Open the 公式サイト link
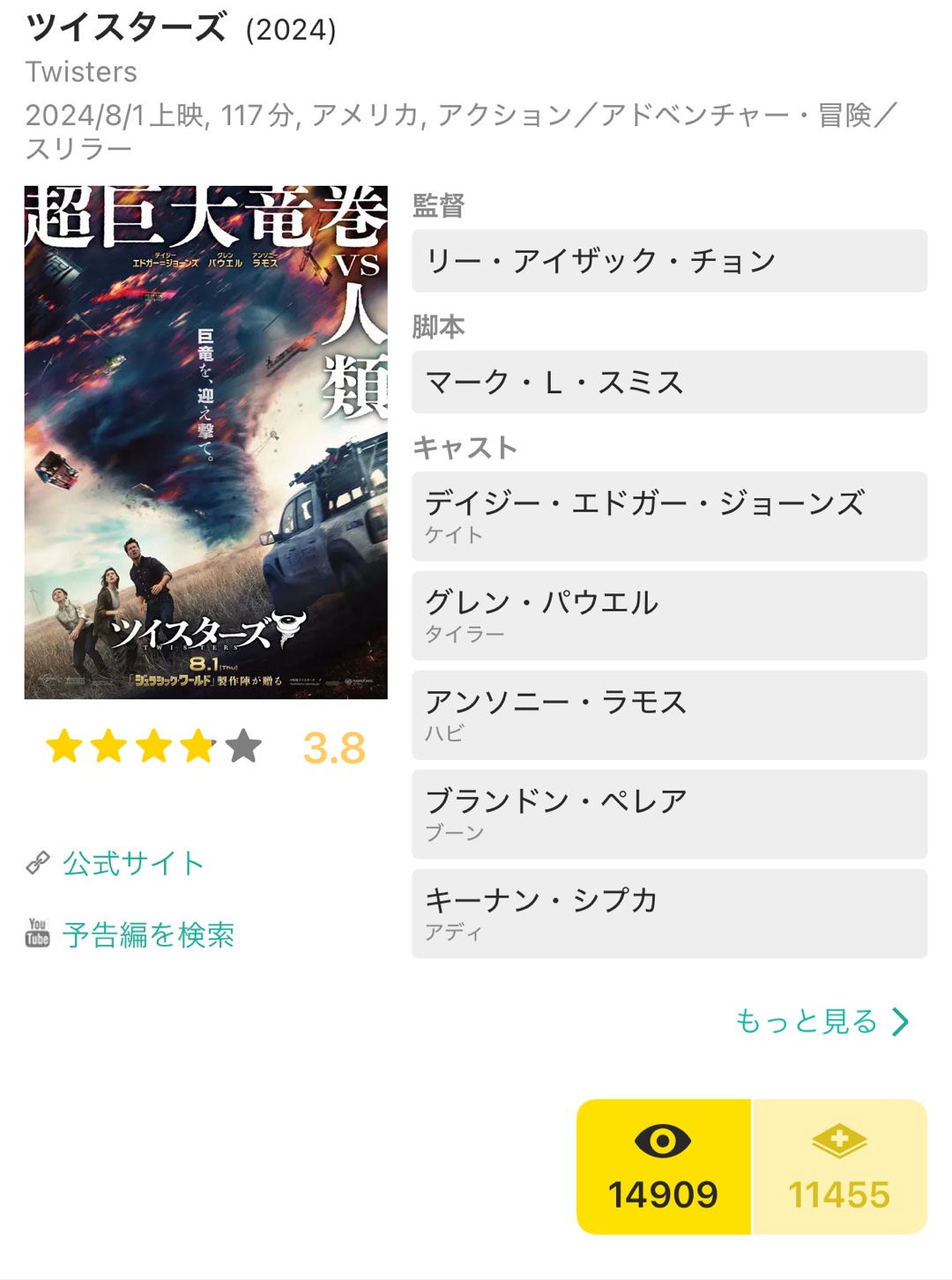This screenshot has width=952, height=1280. tap(132, 863)
